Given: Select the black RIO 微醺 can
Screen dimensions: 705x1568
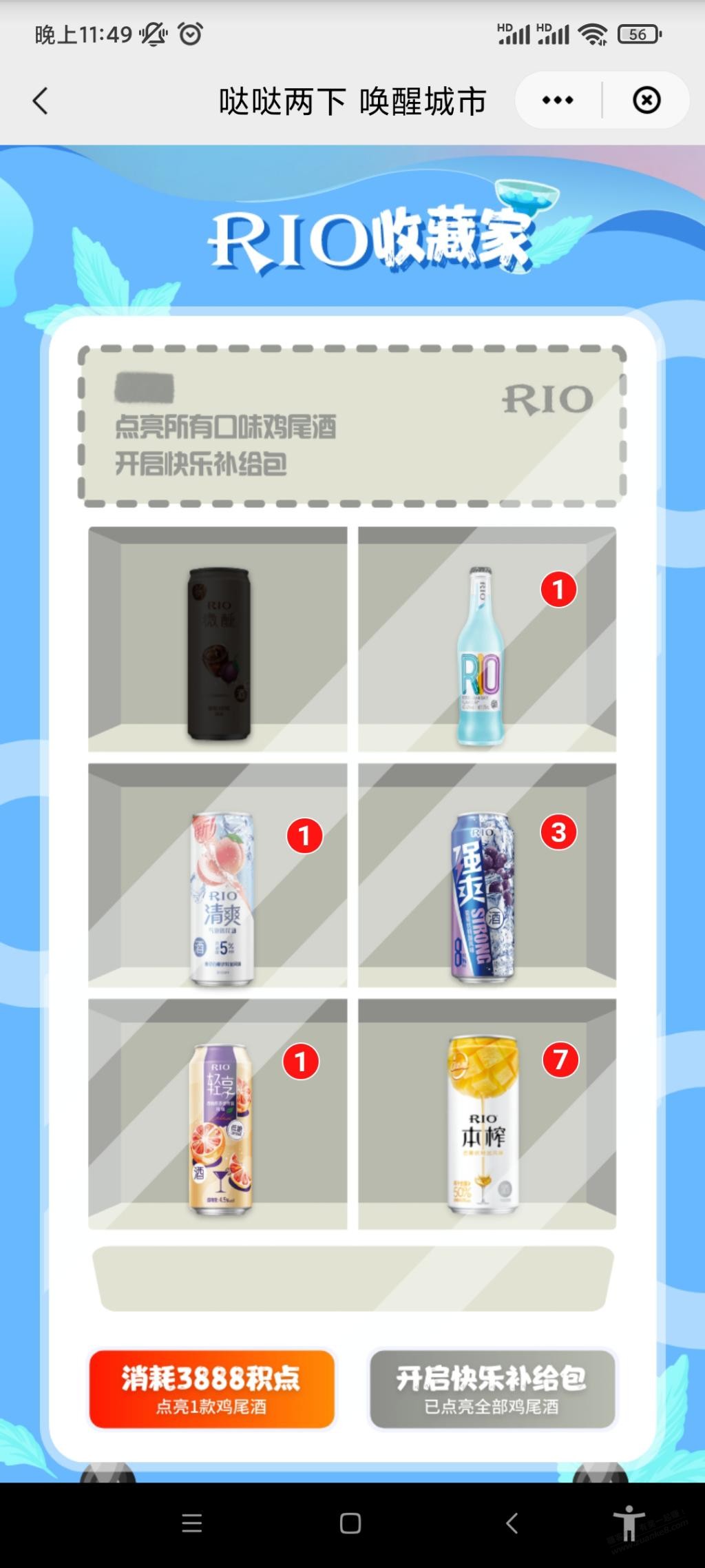Looking at the screenshot, I should point(219,652).
